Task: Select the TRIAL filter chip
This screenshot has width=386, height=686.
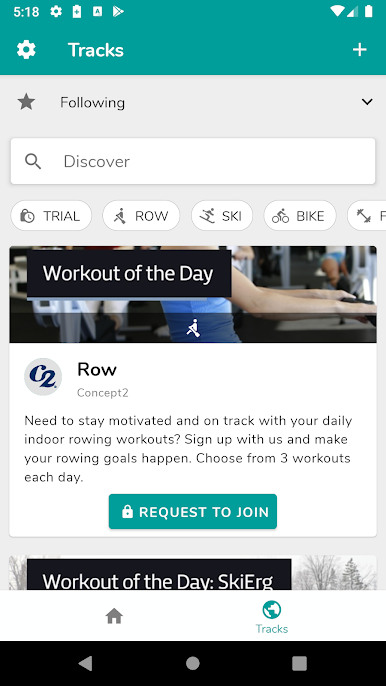Action: pyautogui.click(x=51, y=216)
